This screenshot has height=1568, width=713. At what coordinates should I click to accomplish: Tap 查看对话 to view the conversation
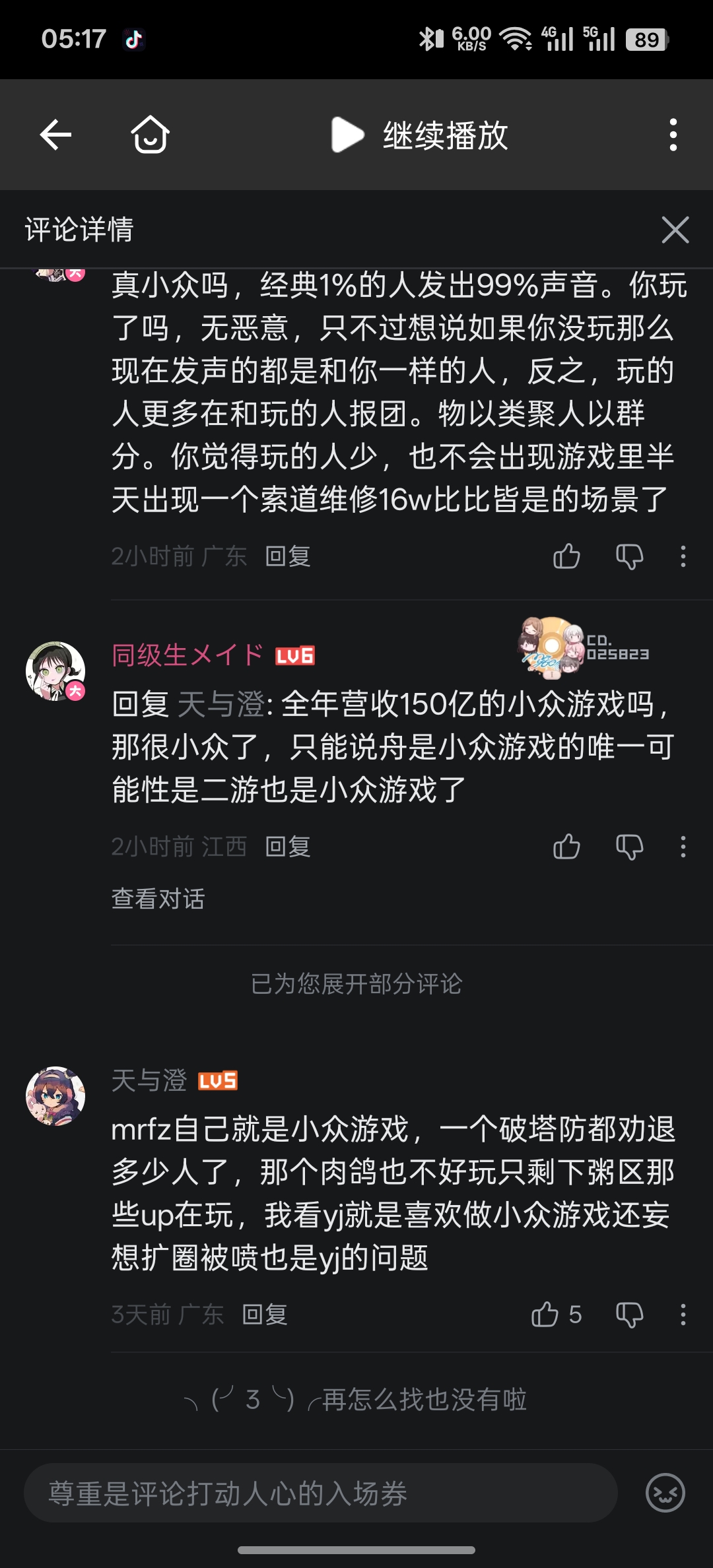coord(158,899)
